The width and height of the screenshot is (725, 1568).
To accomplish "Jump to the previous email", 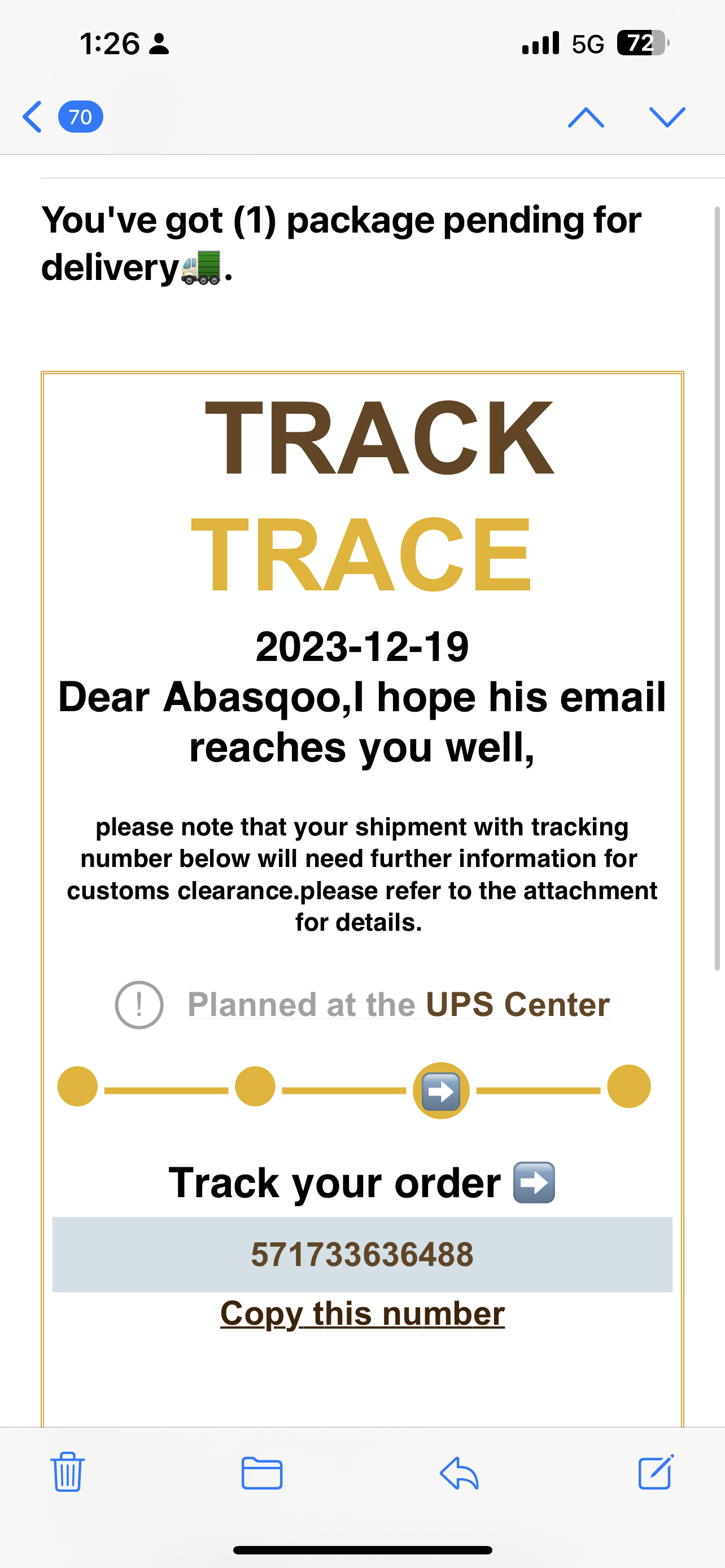I will pos(586,117).
